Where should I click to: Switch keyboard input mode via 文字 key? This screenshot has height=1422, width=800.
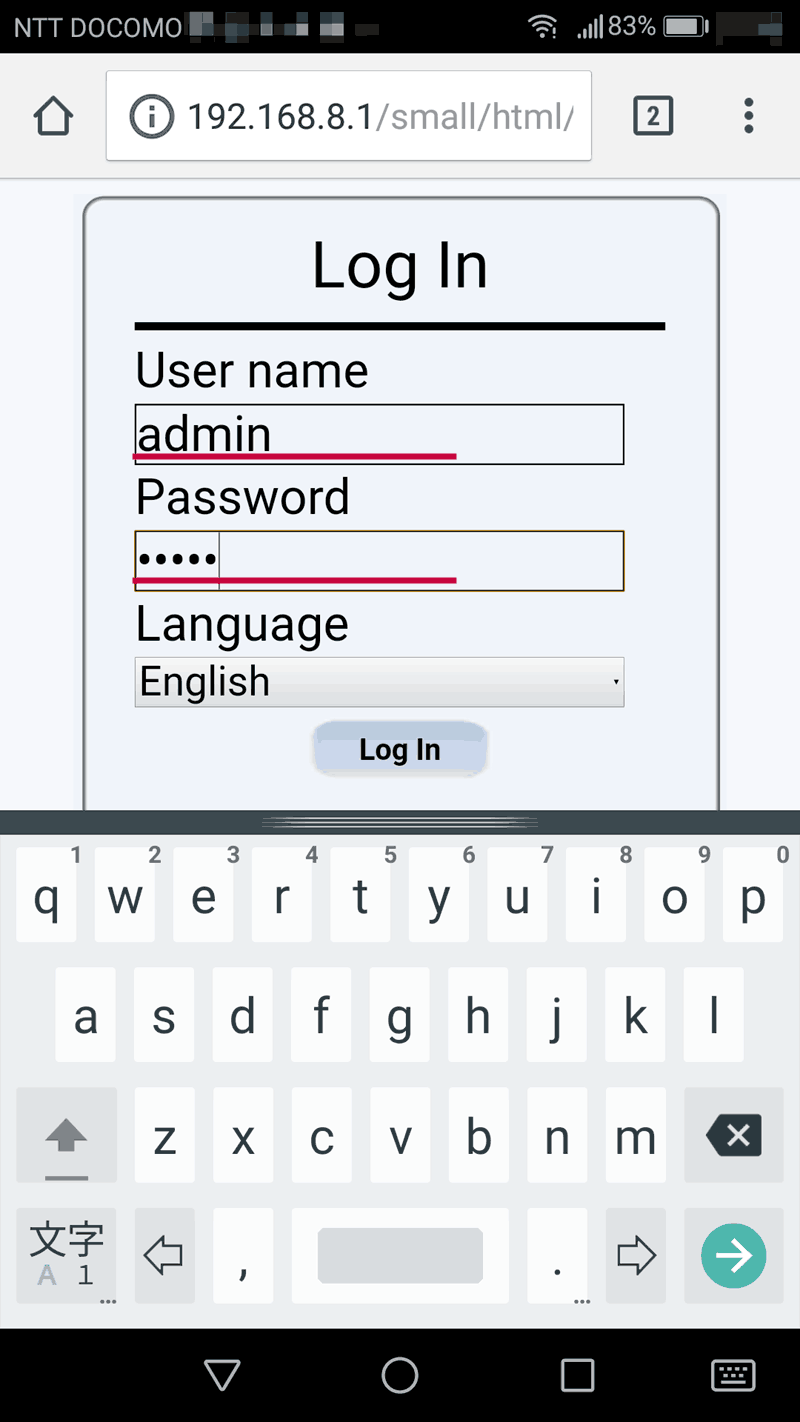pyautogui.click(x=66, y=1256)
